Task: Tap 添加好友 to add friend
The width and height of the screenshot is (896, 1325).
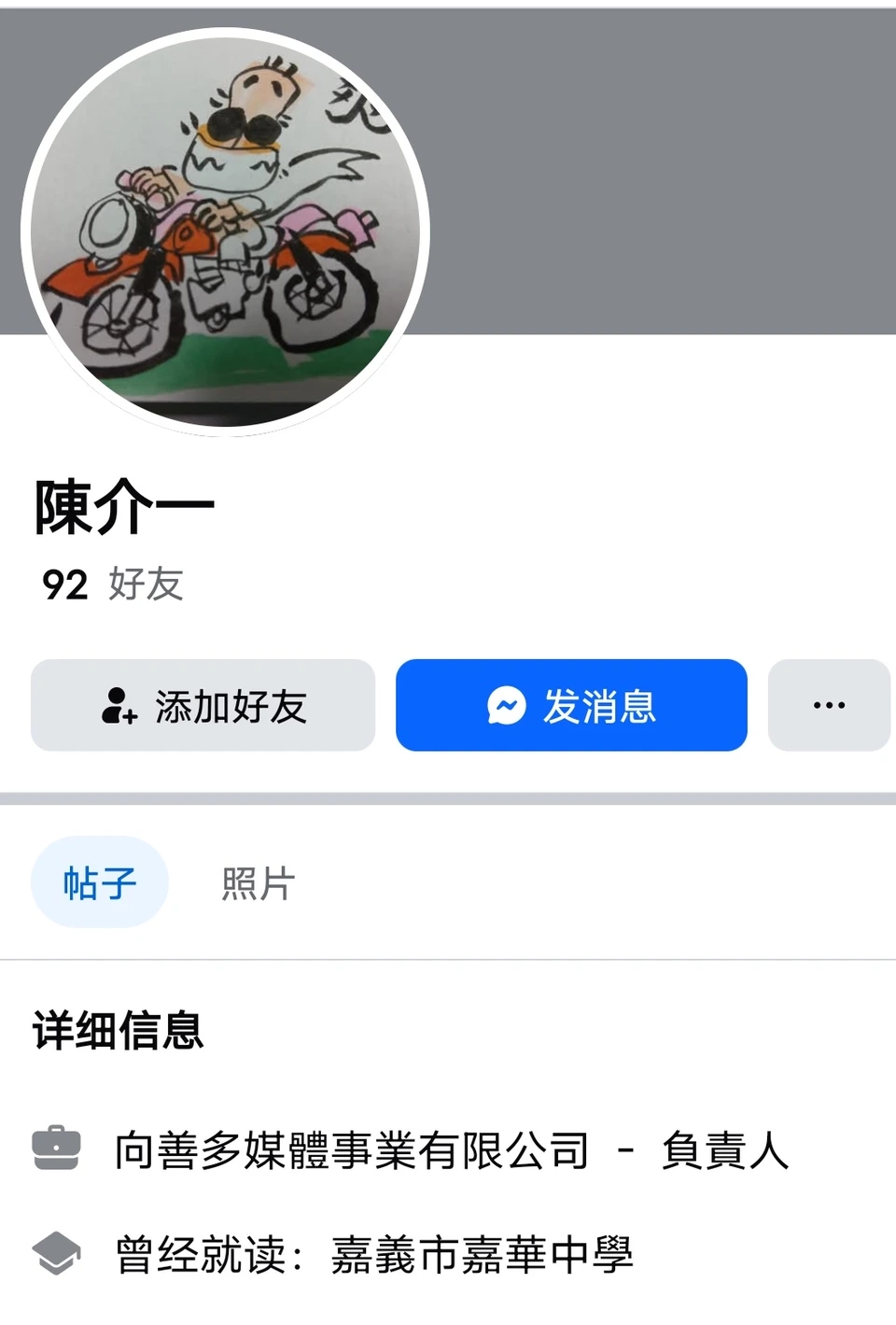Action: click(203, 706)
